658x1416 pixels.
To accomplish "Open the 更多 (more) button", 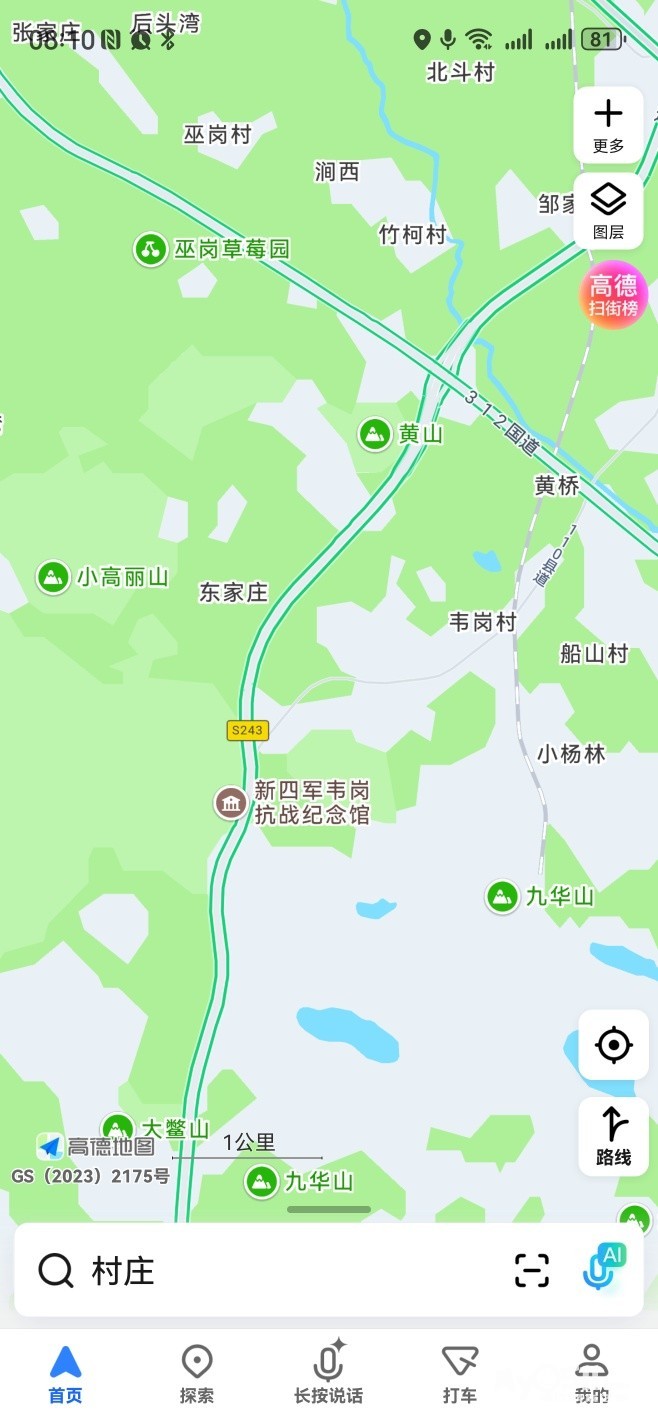I will [x=608, y=125].
